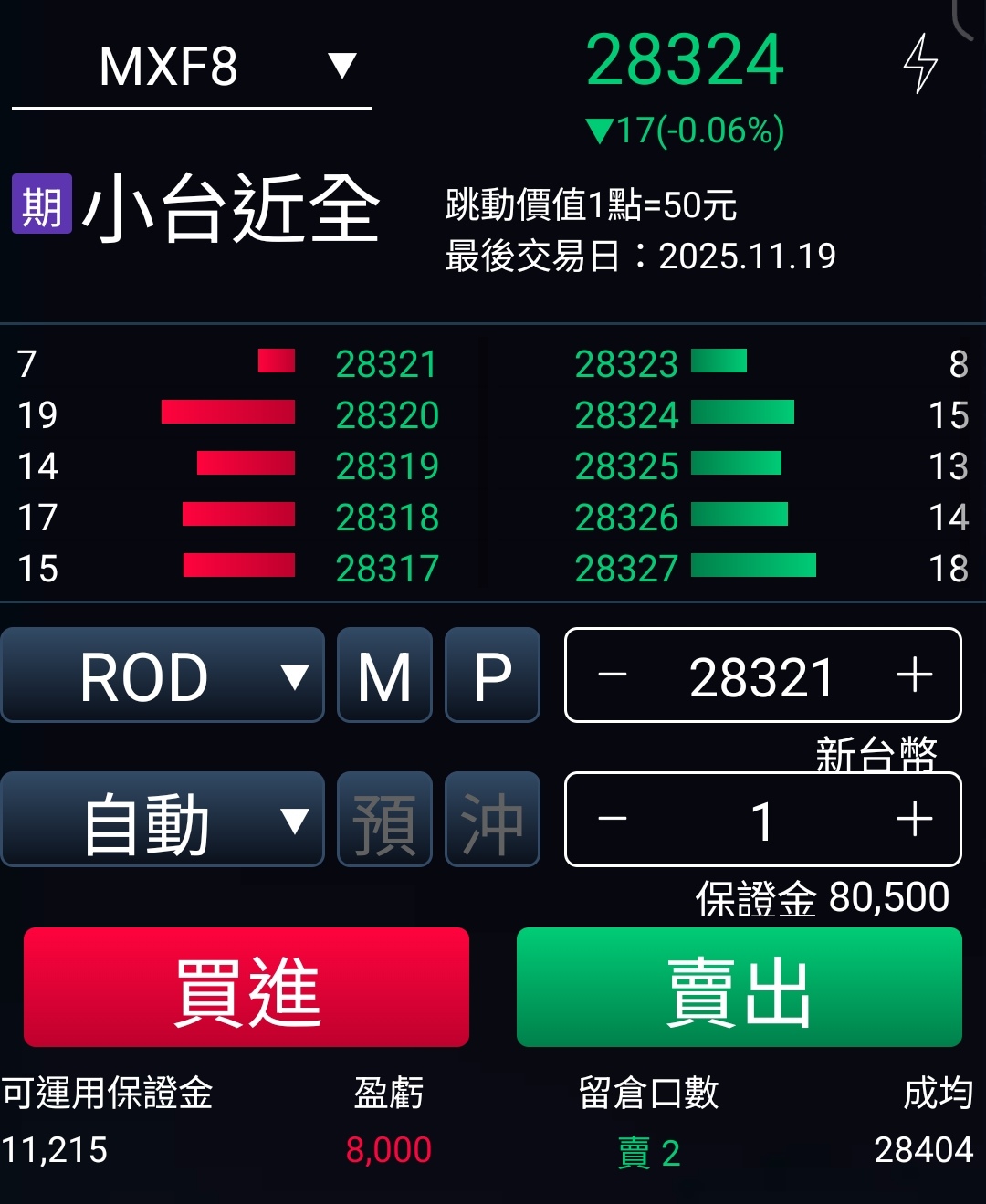Tap the 預 pre-order button
Image resolution: width=986 pixels, height=1204 pixels.
(384, 820)
